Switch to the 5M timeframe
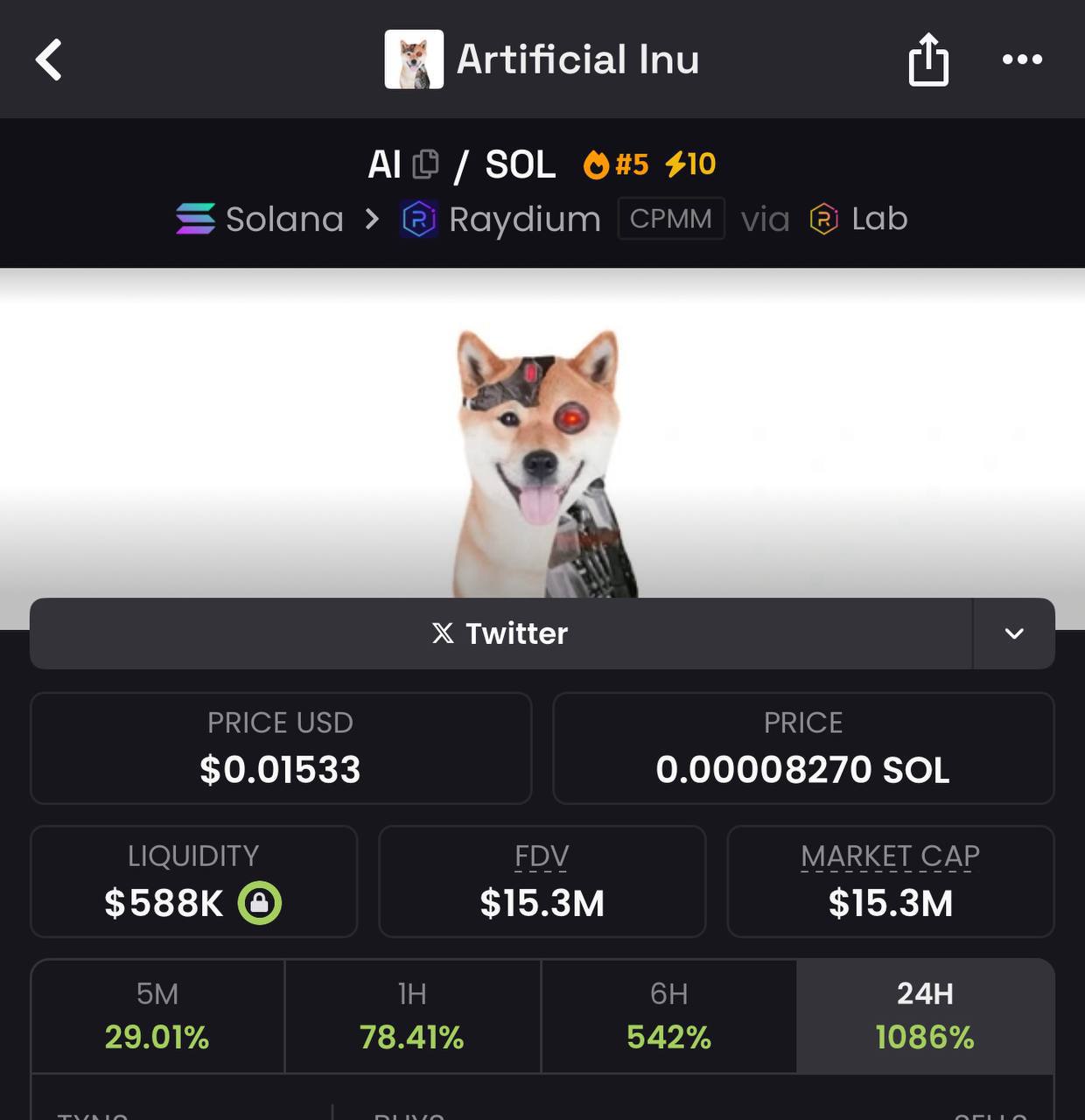 [157, 1016]
